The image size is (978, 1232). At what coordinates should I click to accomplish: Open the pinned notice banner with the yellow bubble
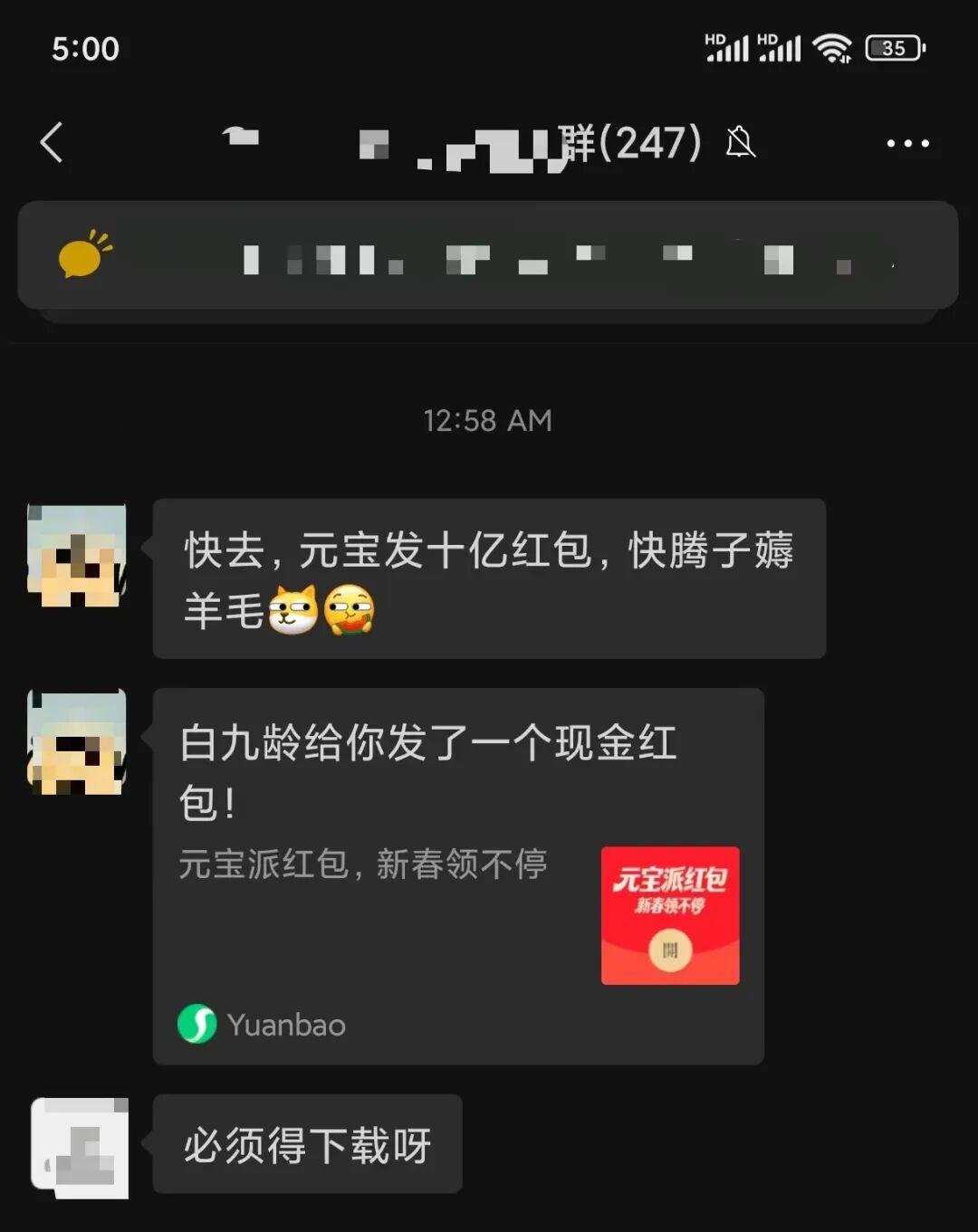pos(487,256)
